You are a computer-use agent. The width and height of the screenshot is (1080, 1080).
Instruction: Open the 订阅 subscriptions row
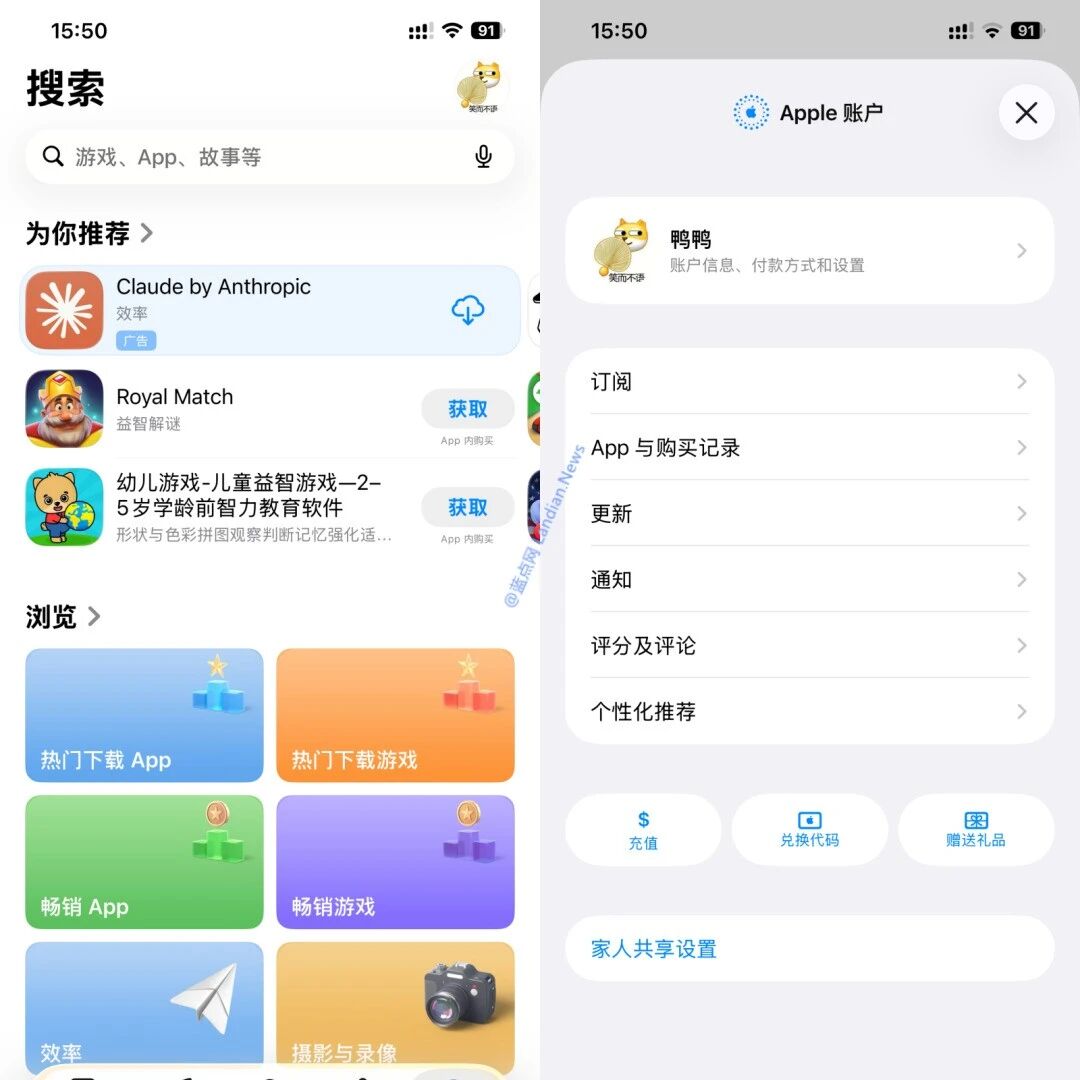809,382
